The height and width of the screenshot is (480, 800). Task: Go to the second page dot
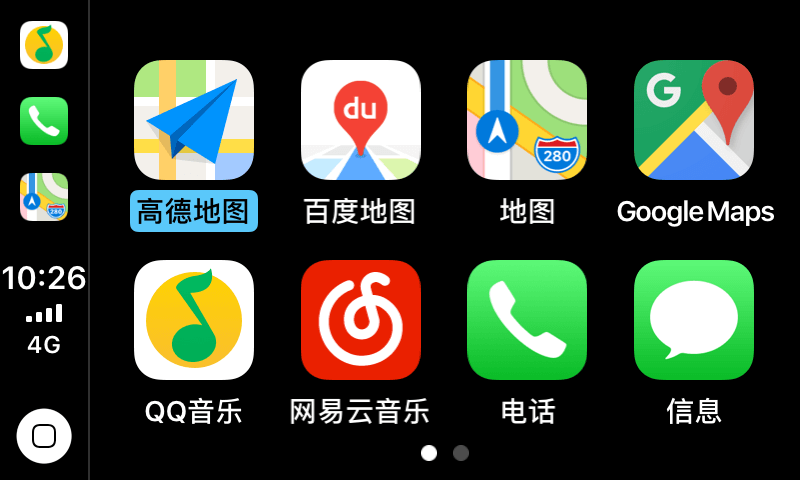(461, 453)
